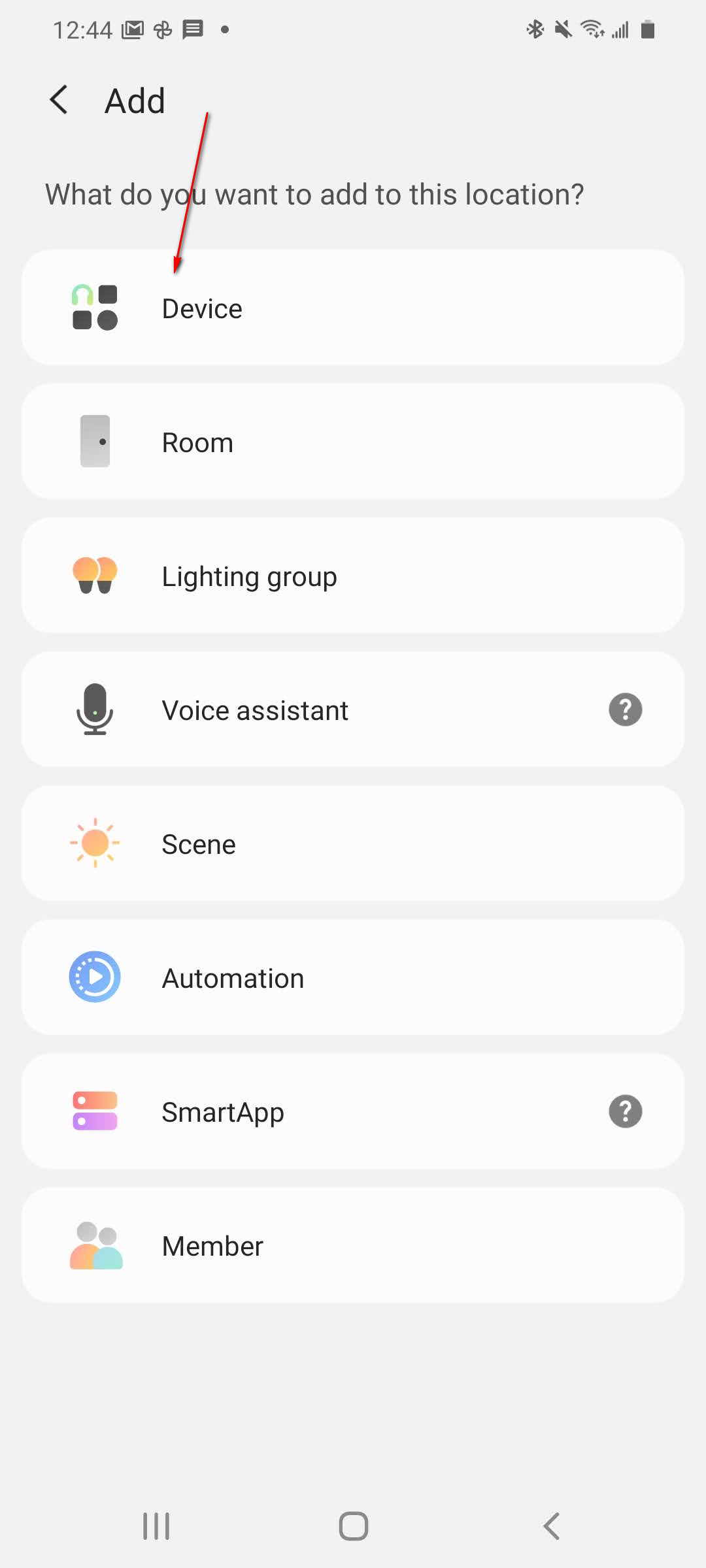Invite a Member to this location
This screenshot has width=706, height=1568.
pyautogui.click(x=353, y=1246)
